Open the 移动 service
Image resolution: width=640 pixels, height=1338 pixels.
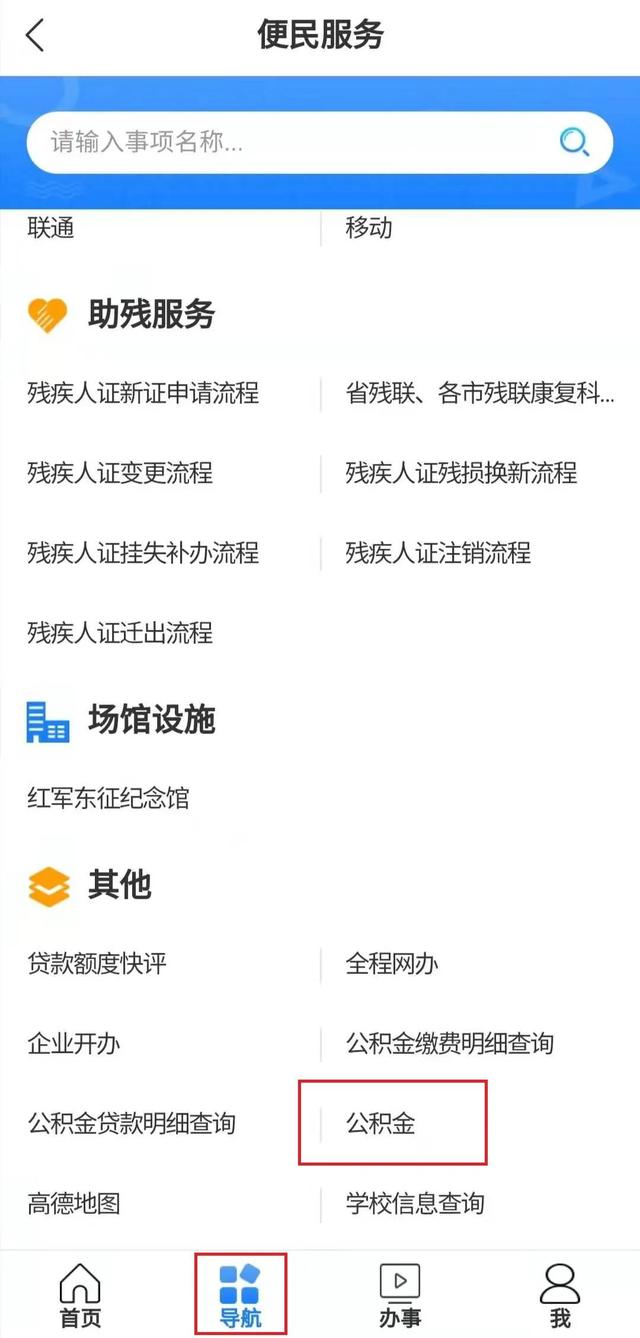tap(369, 228)
